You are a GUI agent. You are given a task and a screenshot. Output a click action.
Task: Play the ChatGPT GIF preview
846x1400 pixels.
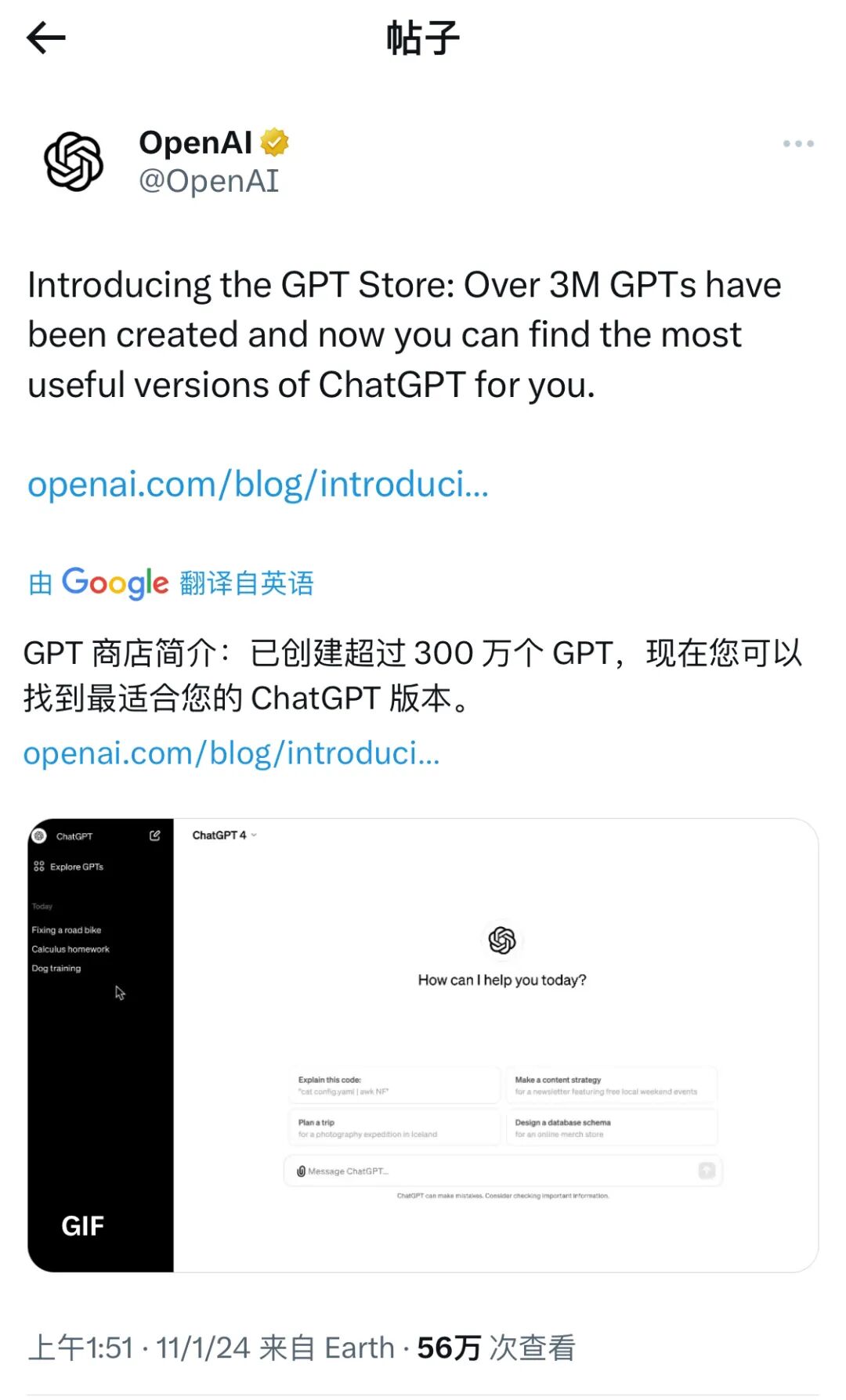(x=423, y=1045)
